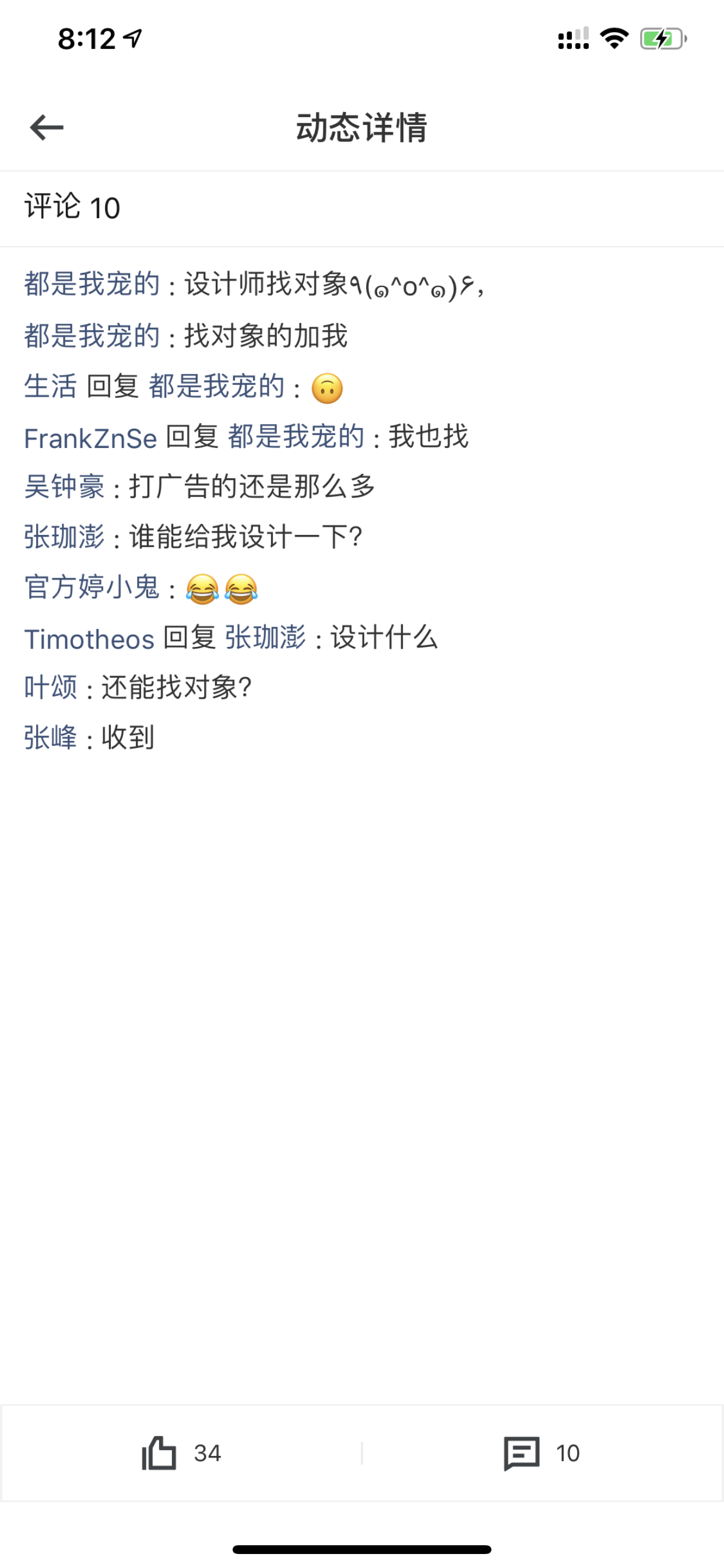Tap username 叶颂 in the comments
This screenshot has width=724, height=1568.
(51, 688)
